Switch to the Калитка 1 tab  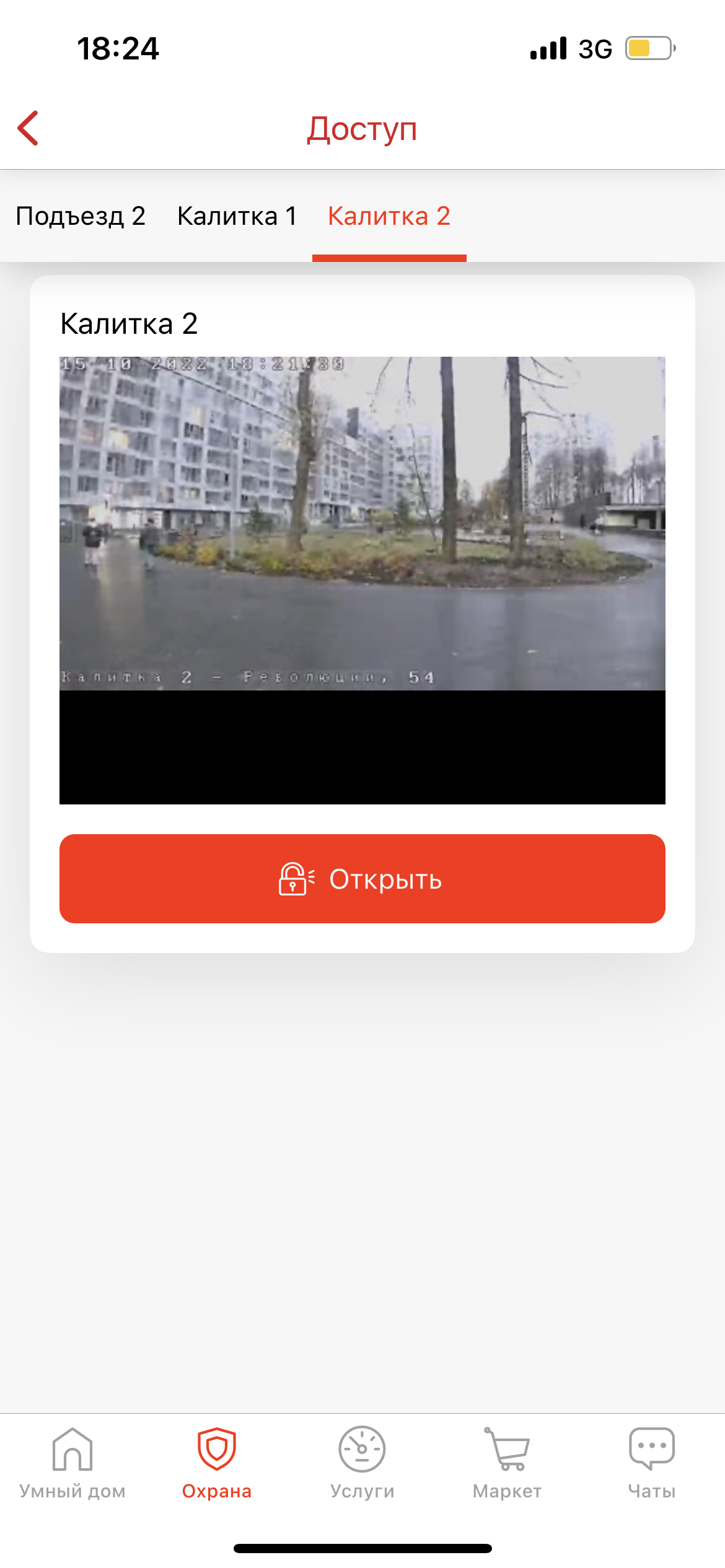pos(237,216)
